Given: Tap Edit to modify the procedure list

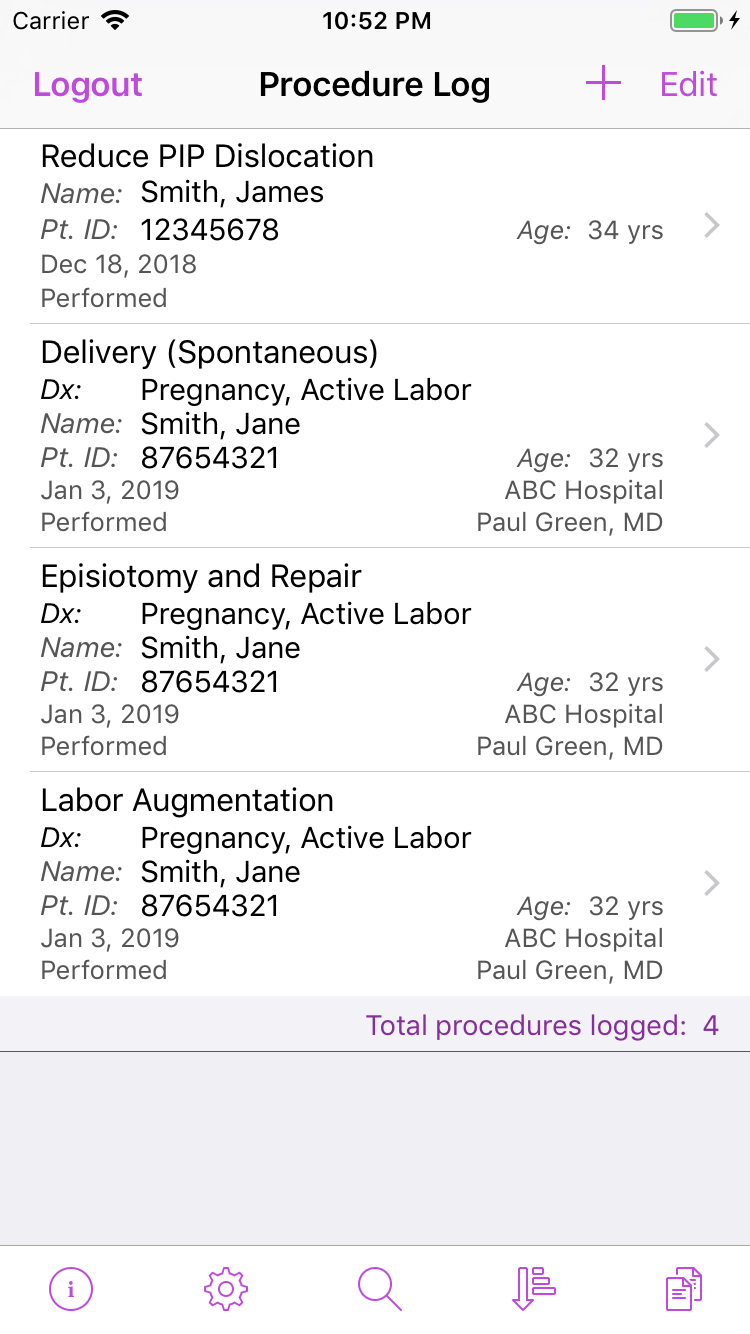Looking at the screenshot, I should (x=688, y=85).
